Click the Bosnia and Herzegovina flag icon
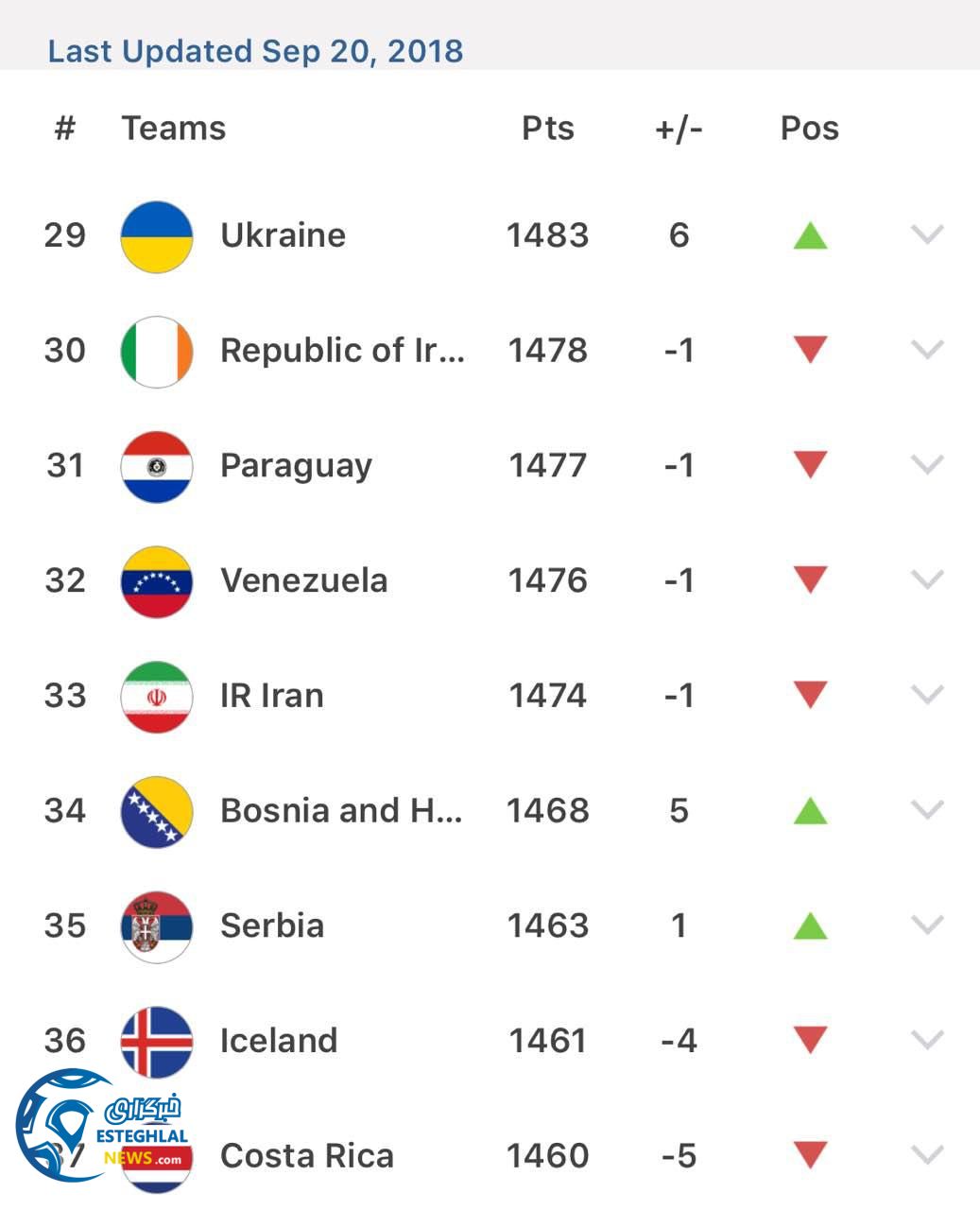 (x=157, y=810)
